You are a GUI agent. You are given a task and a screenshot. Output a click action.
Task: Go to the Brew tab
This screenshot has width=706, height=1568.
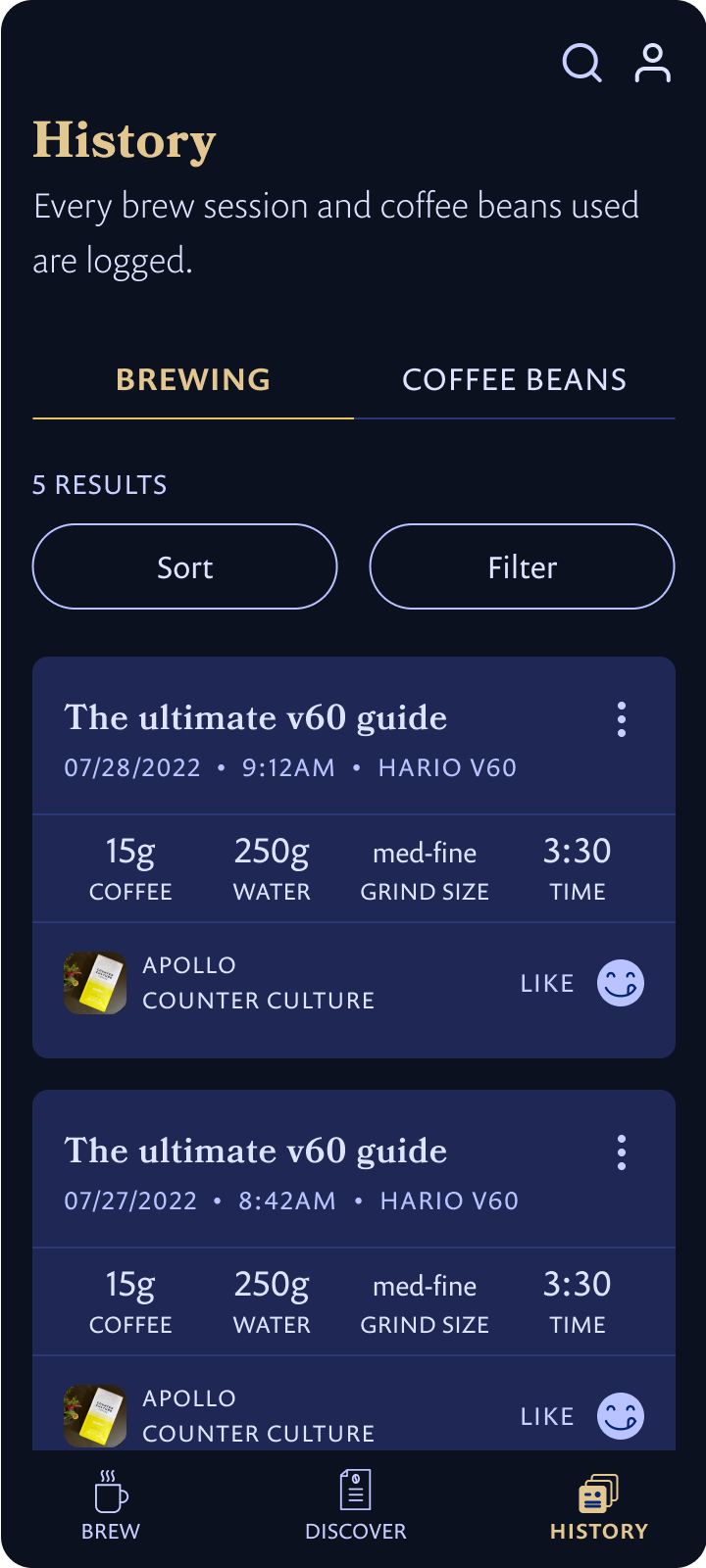click(111, 1505)
